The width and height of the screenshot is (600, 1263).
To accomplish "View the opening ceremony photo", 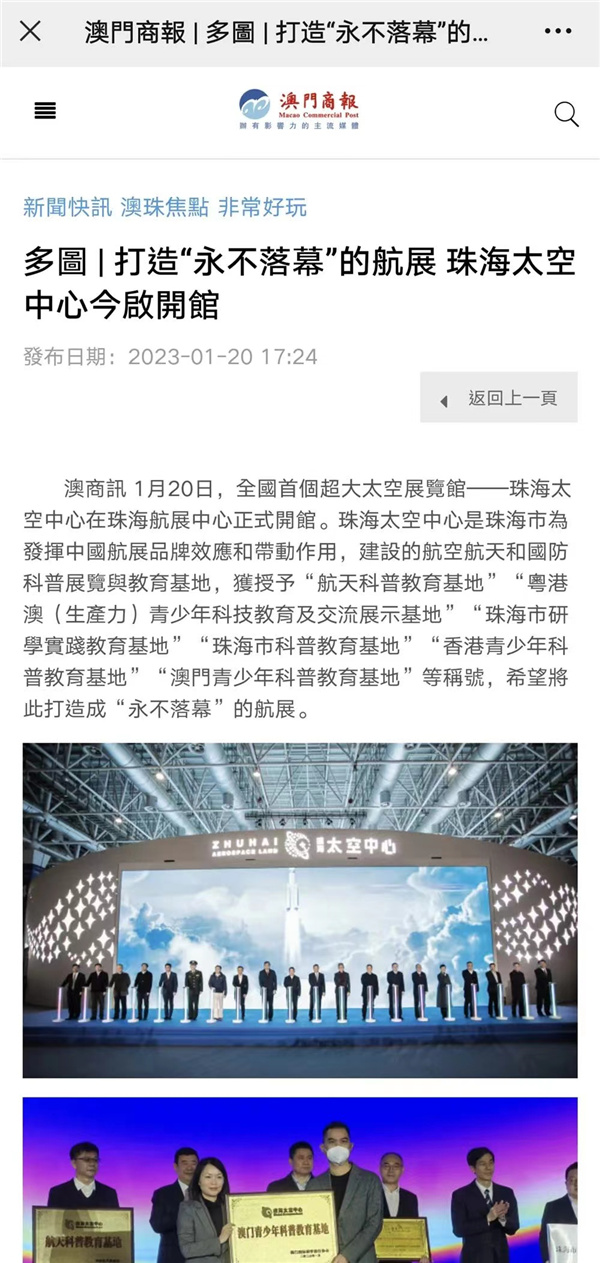I will 300,910.
